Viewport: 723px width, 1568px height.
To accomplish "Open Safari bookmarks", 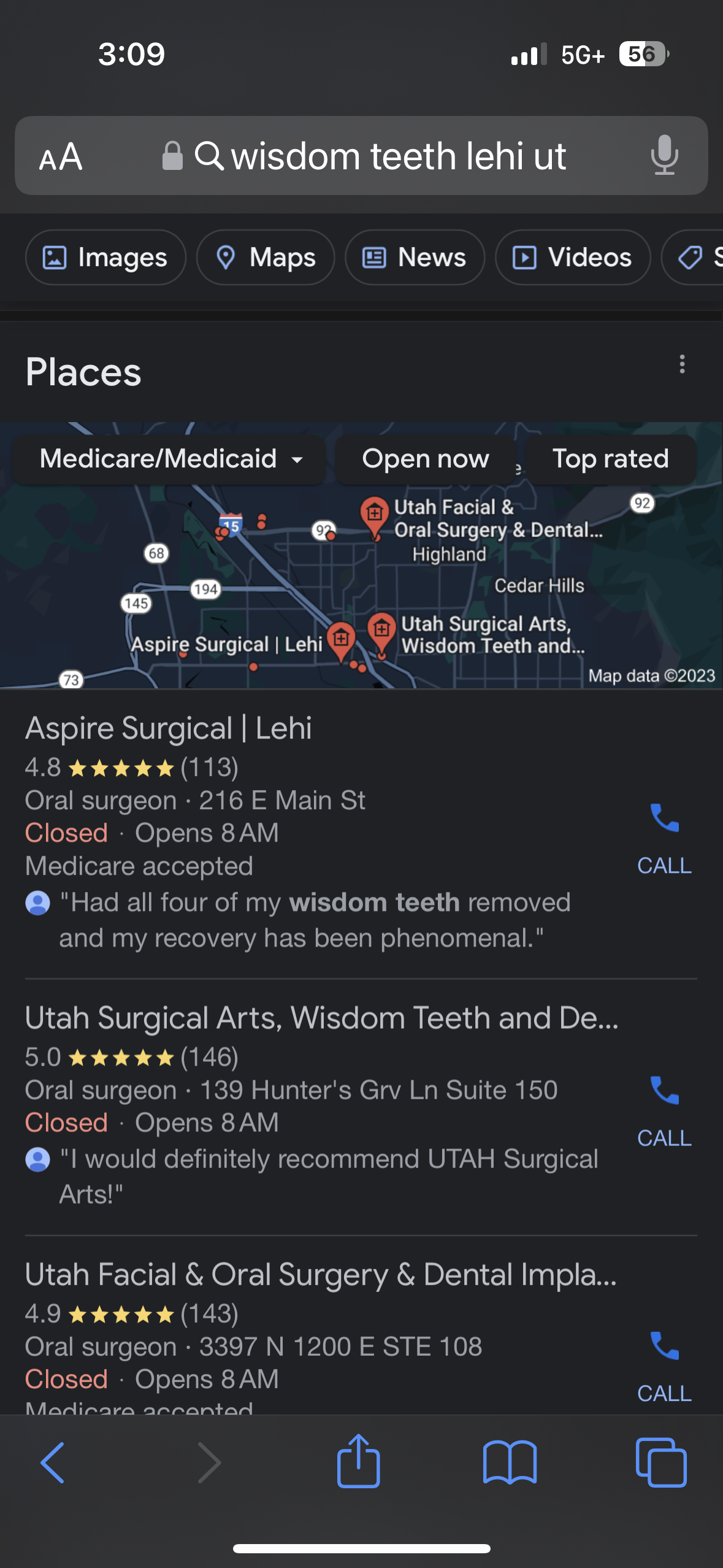I will tap(510, 1462).
